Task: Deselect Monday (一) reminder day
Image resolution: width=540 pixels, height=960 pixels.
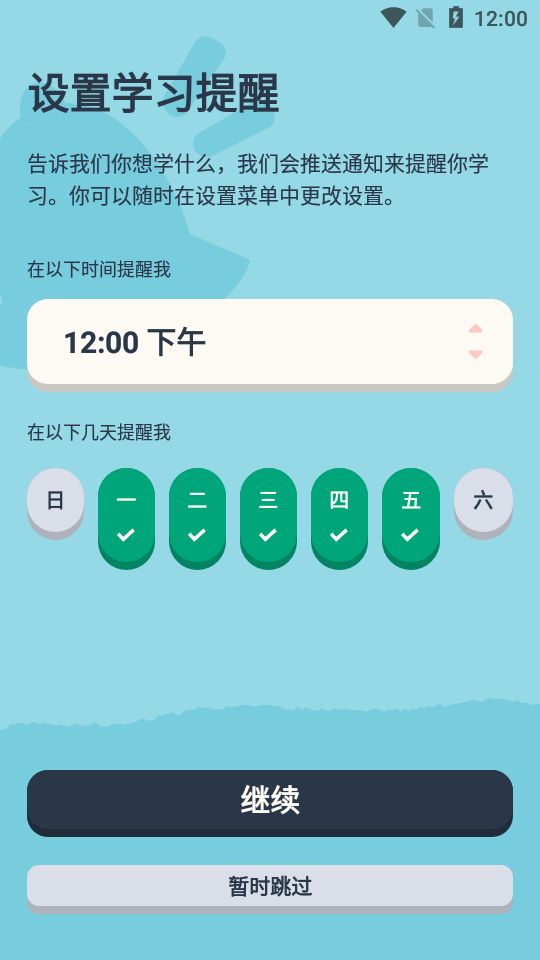Action: click(x=126, y=516)
